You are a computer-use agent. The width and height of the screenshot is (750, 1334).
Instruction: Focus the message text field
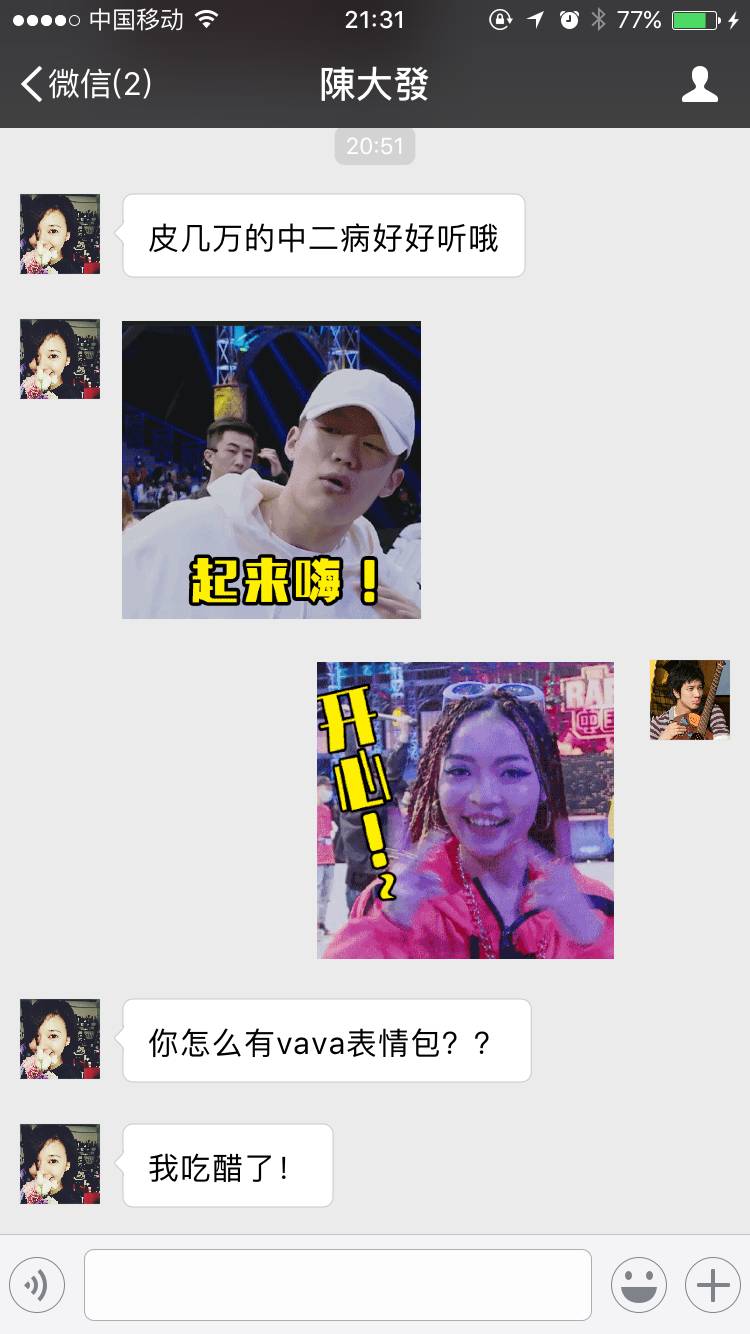338,1285
